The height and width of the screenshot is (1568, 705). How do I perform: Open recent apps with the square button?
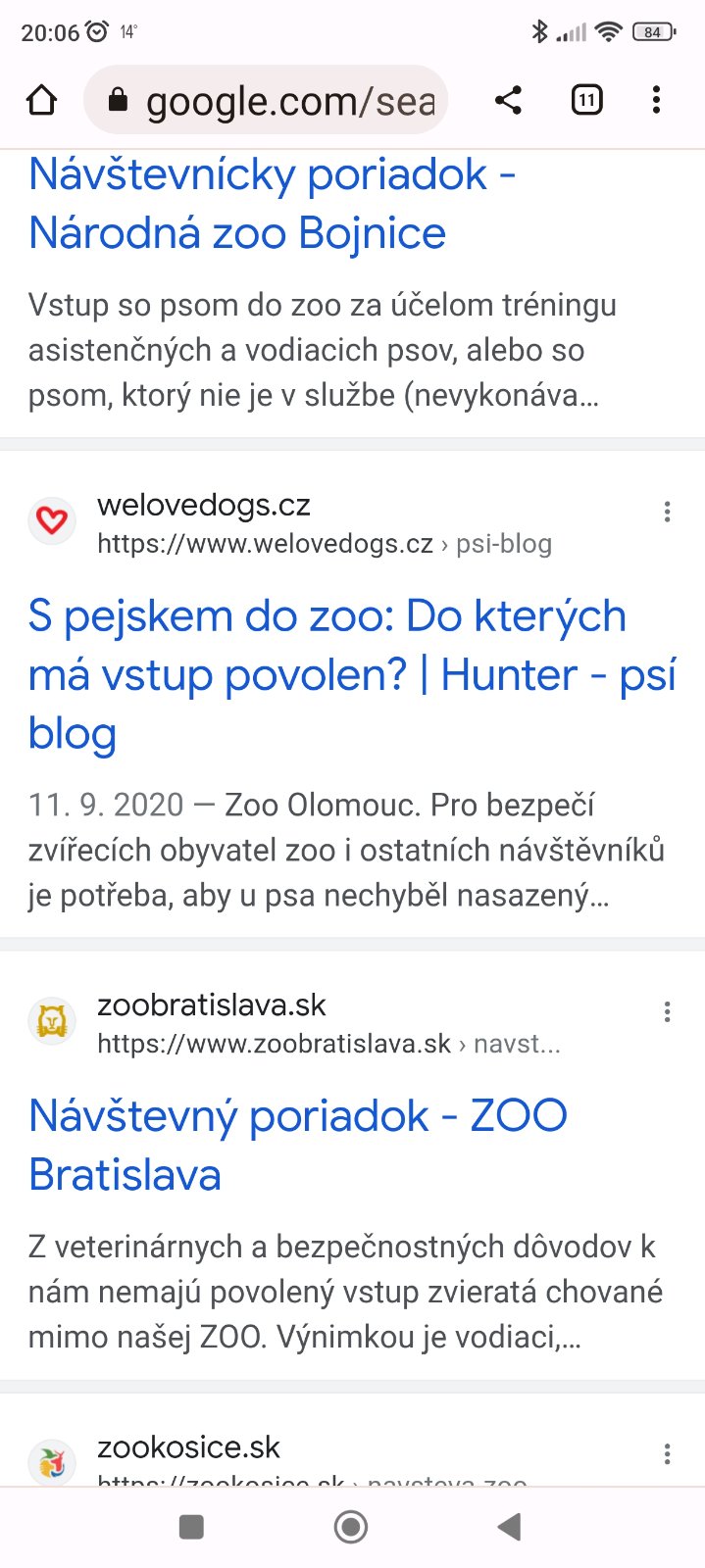pos(192,1526)
